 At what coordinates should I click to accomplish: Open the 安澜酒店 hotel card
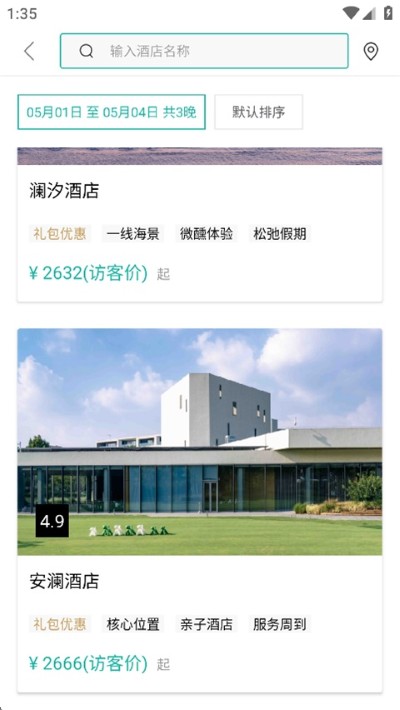pos(200,510)
